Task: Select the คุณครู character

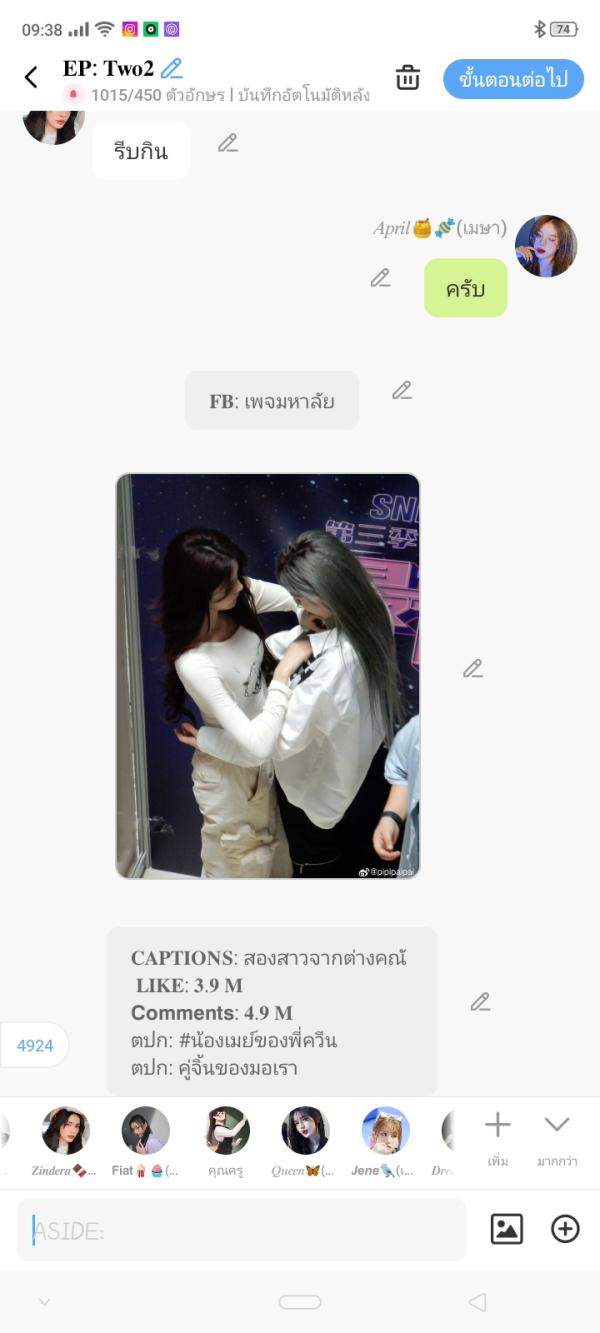Action: pos(225,1131)
